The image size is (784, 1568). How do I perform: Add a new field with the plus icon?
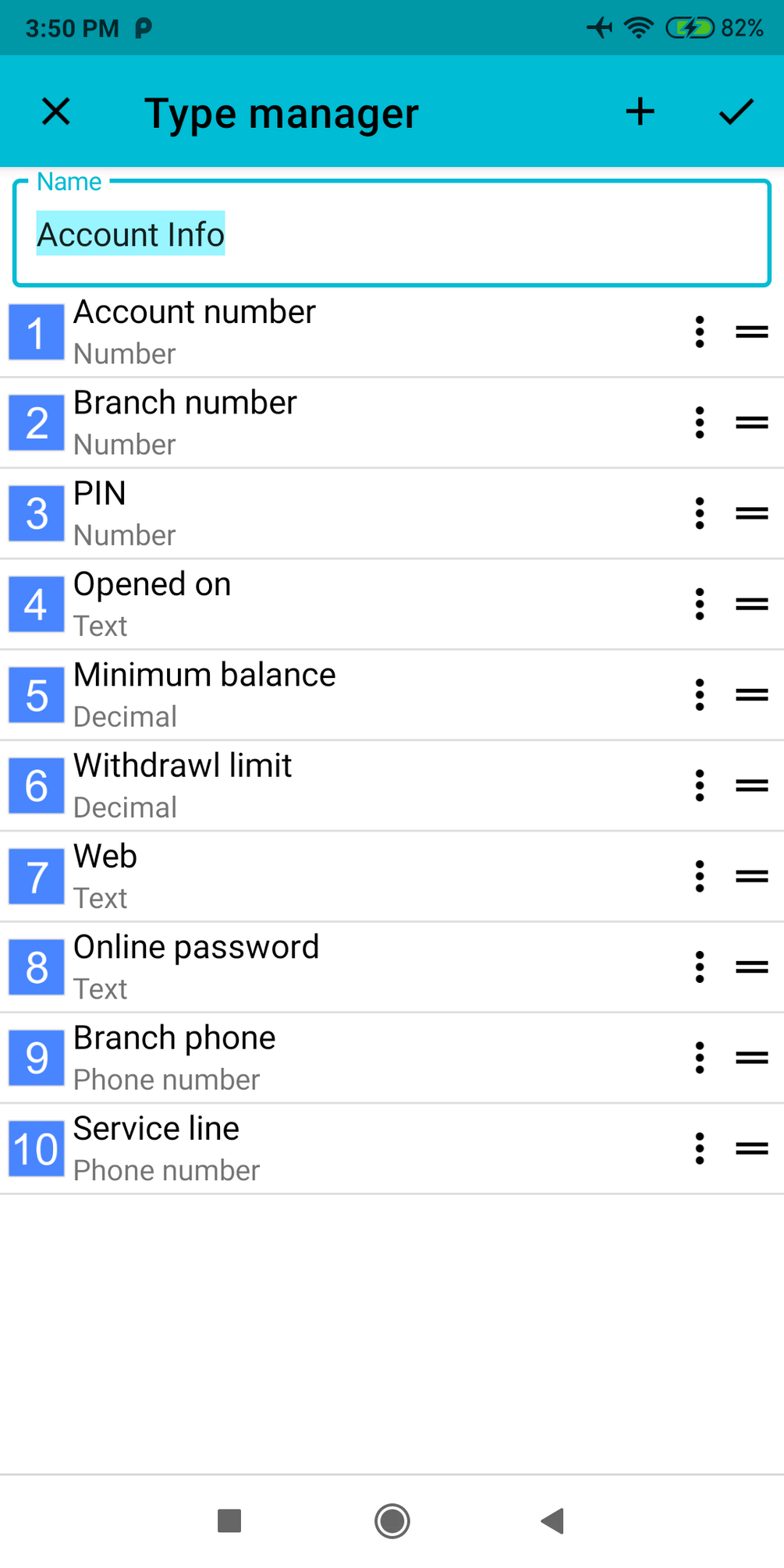coord(640,112)
